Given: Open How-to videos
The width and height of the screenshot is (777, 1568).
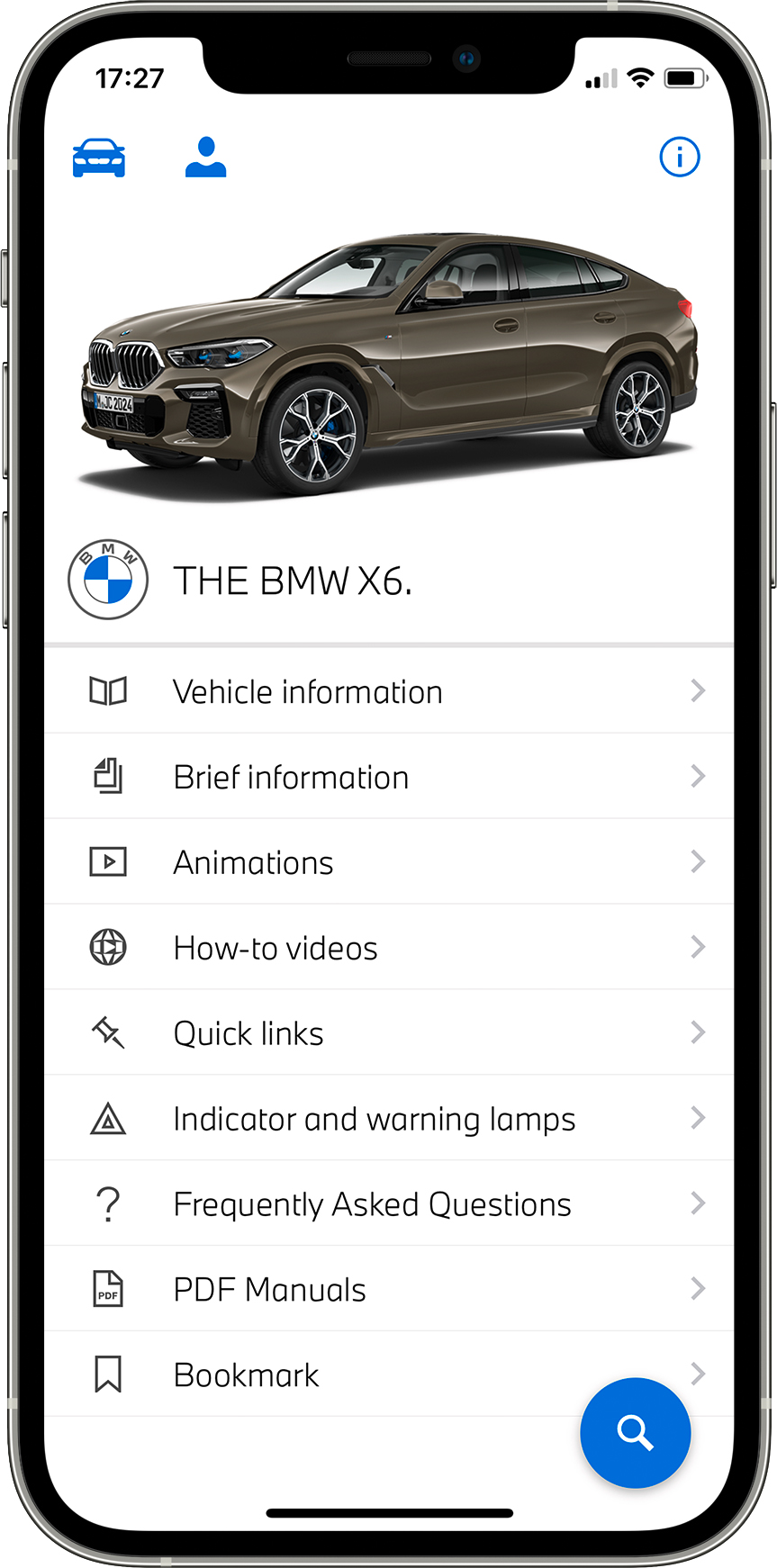Looking at the screenshot, I should [389, 948].
